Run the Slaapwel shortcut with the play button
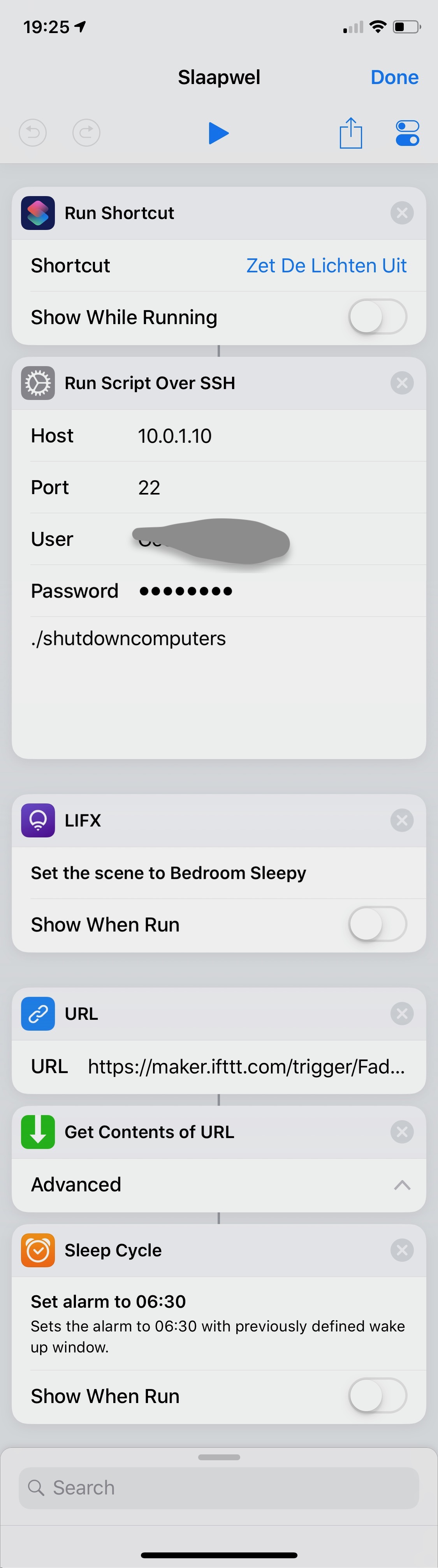This screenshot has width=438, height=1568. coord(218,133)
